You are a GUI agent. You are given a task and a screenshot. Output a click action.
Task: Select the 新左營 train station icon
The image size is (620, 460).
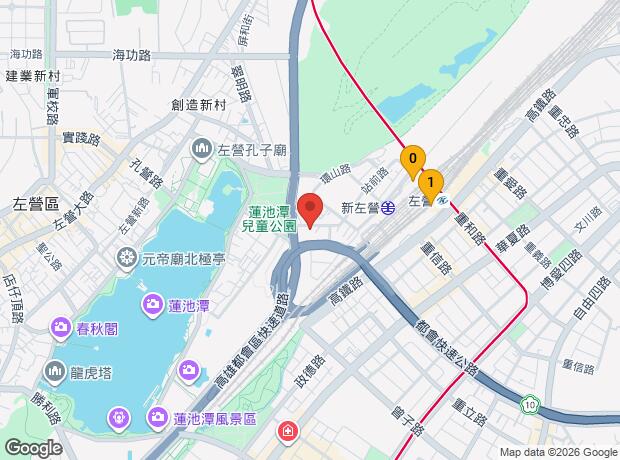[x=388, y=208]
